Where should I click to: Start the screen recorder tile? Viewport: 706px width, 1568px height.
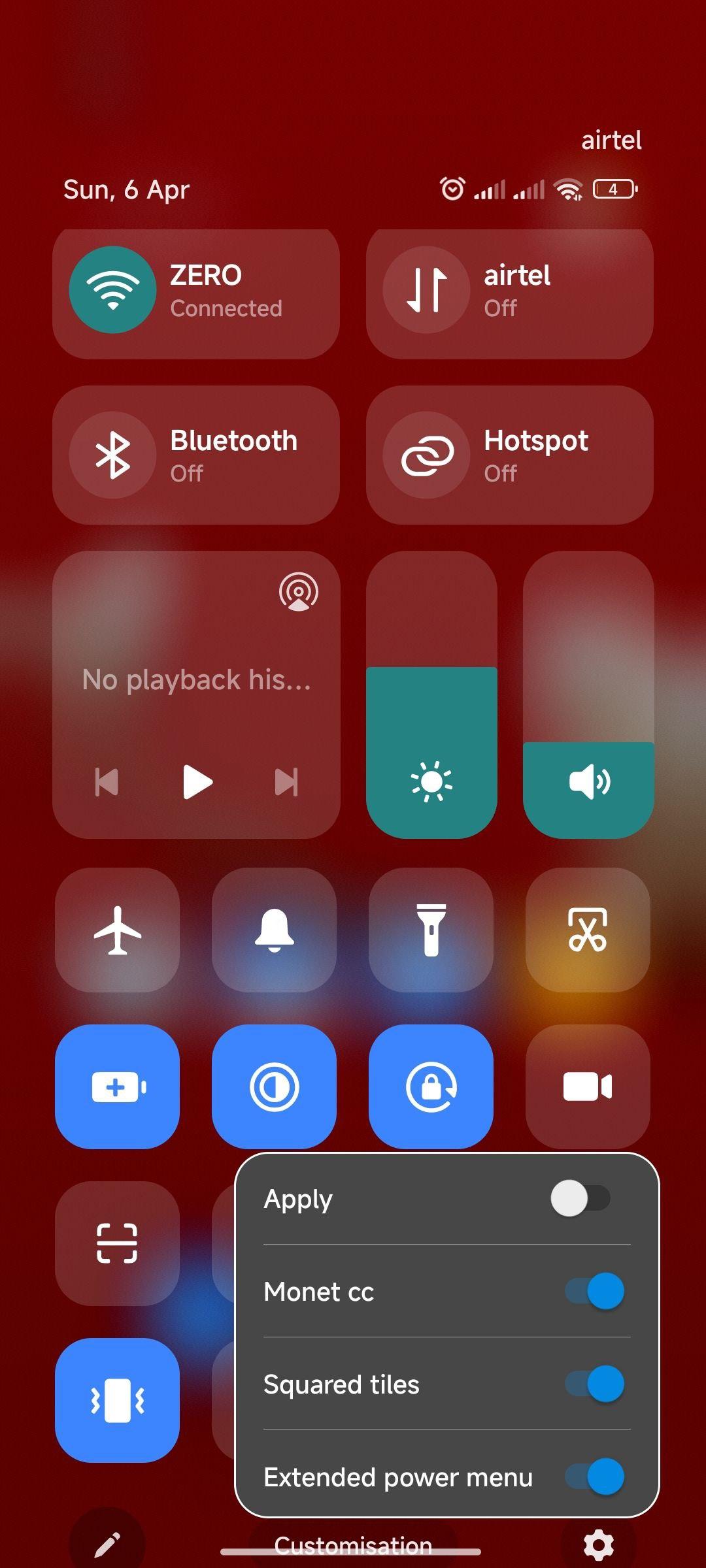tap(588, 1086)
